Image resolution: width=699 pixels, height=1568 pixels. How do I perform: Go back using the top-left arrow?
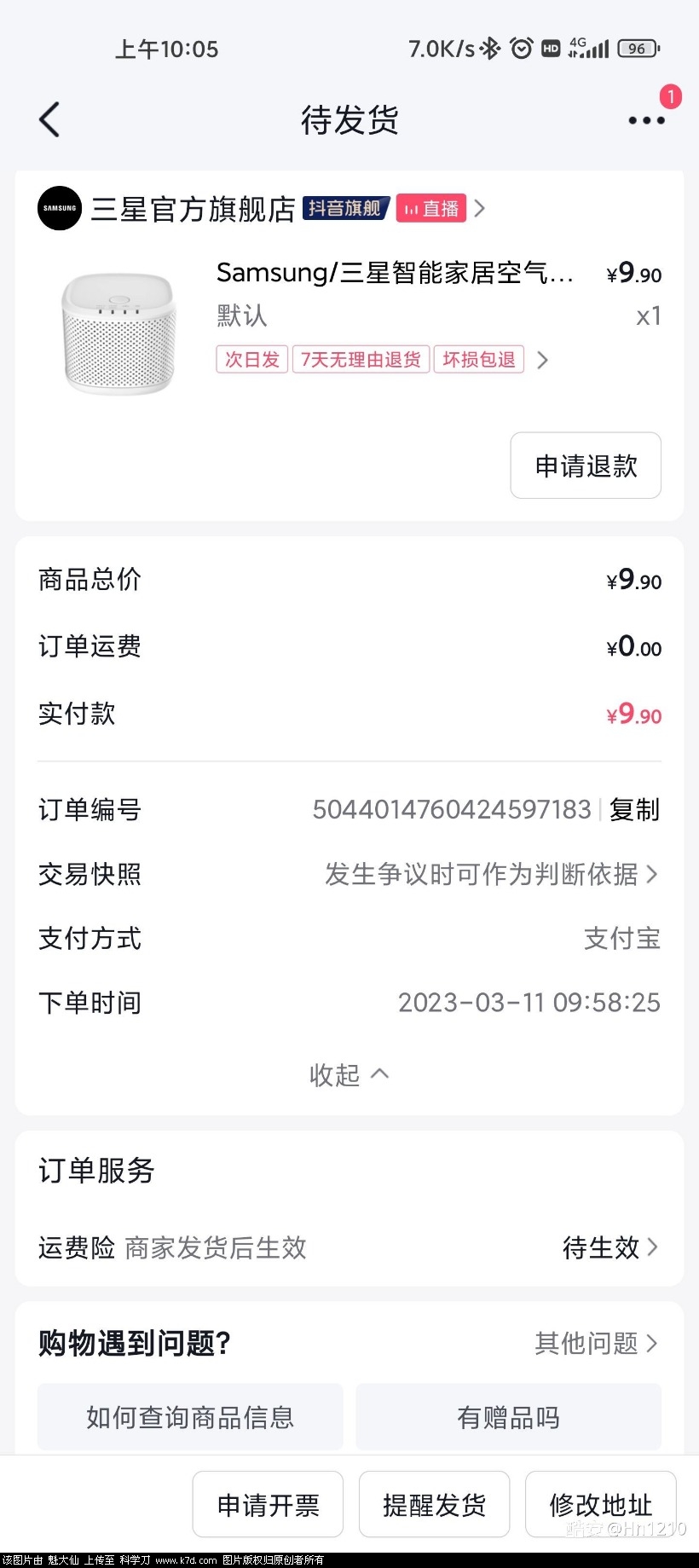[x=49, y=119]
